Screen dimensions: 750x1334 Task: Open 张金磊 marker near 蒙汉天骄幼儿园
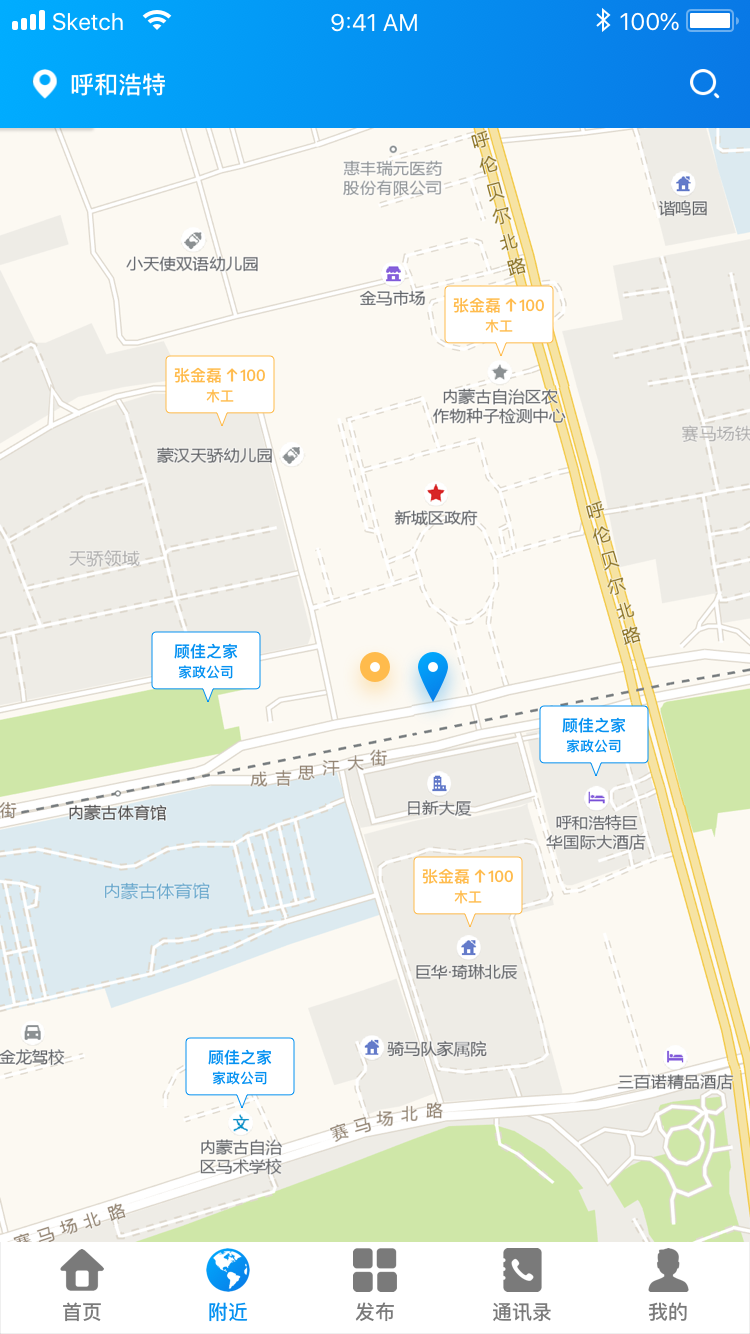tap(220, 385)
